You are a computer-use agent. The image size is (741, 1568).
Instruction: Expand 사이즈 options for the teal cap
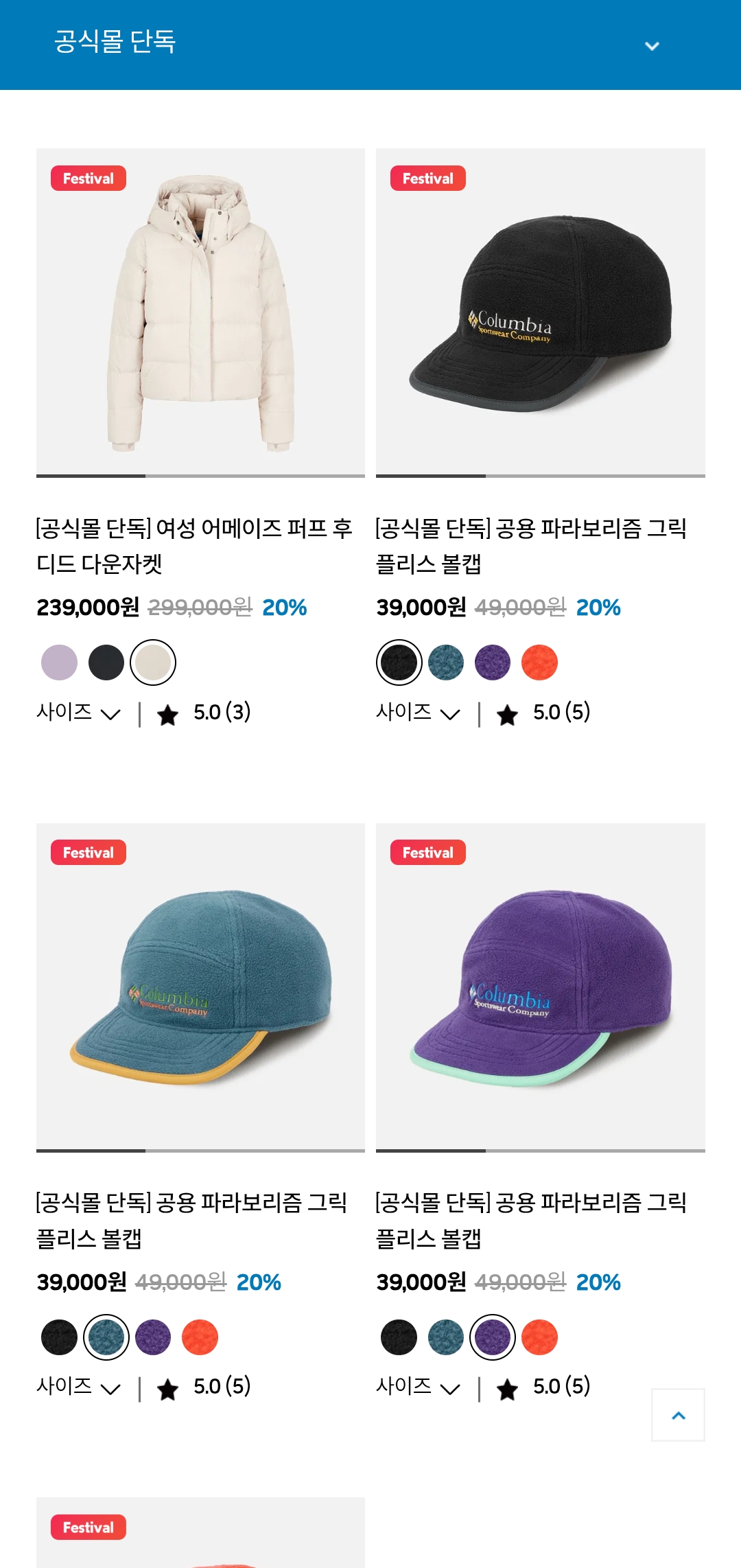78,1387
